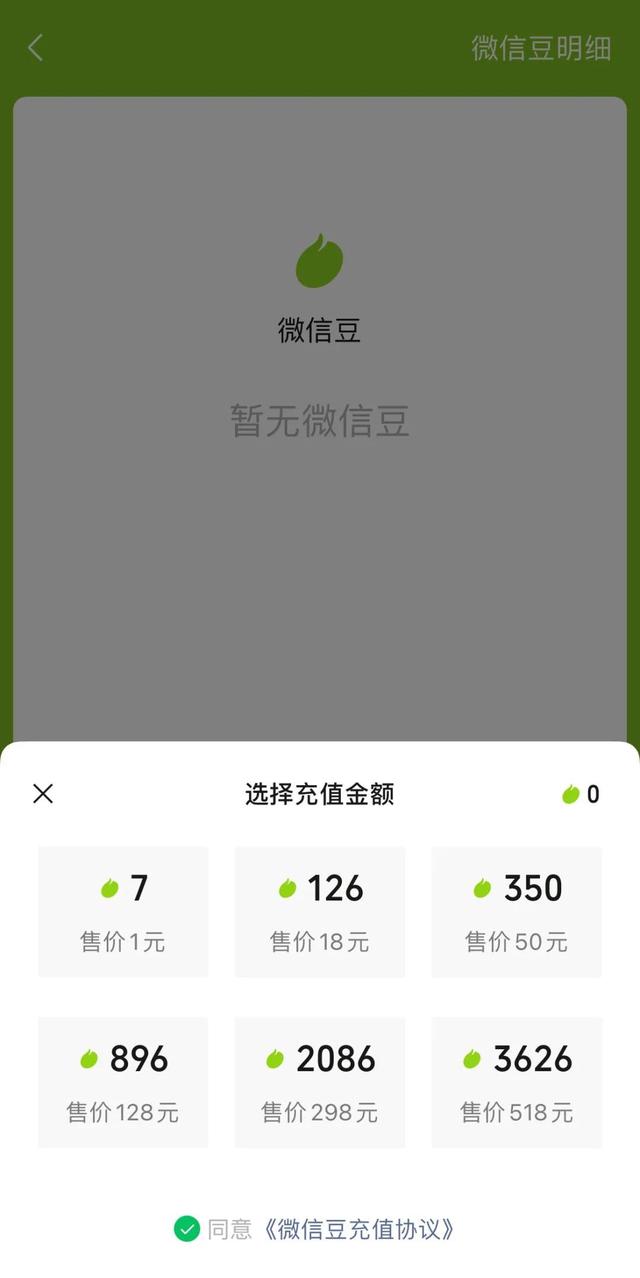This screenshot has height=1278, width=640.
Task: Uncheck the 同意 agreement checkbox
Action: [x=187, y=1229]
